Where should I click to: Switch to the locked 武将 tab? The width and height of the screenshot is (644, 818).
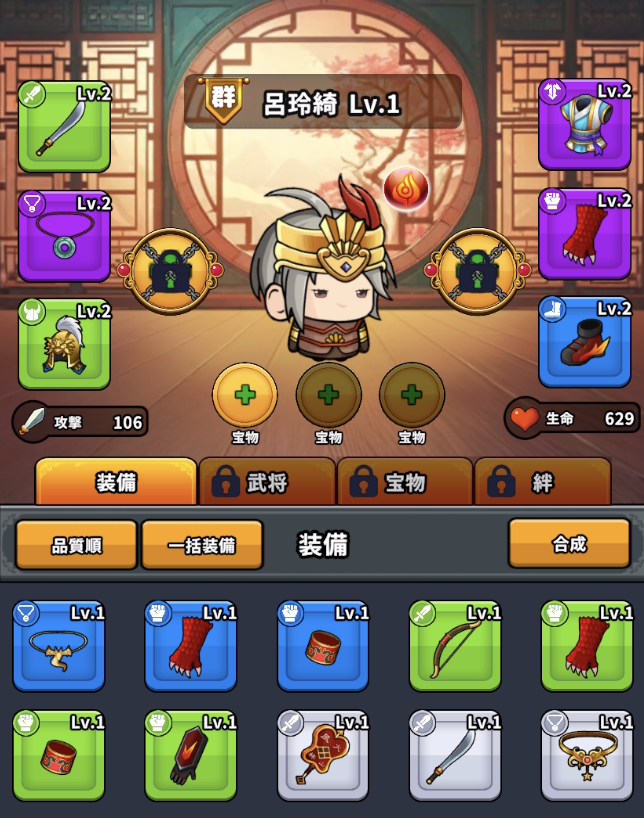(x=266, y=483)
